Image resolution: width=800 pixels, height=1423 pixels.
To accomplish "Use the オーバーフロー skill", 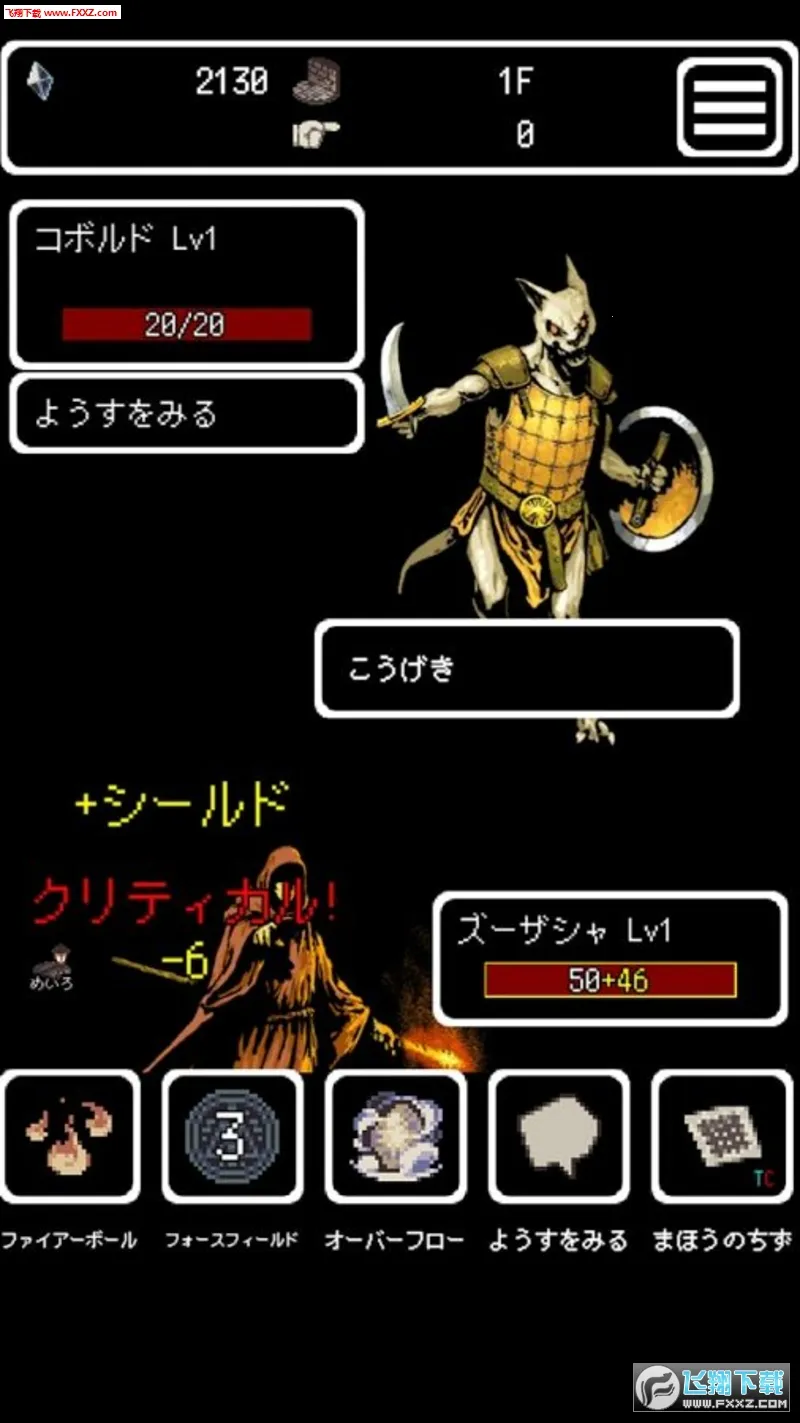I will pos(396,1136).
